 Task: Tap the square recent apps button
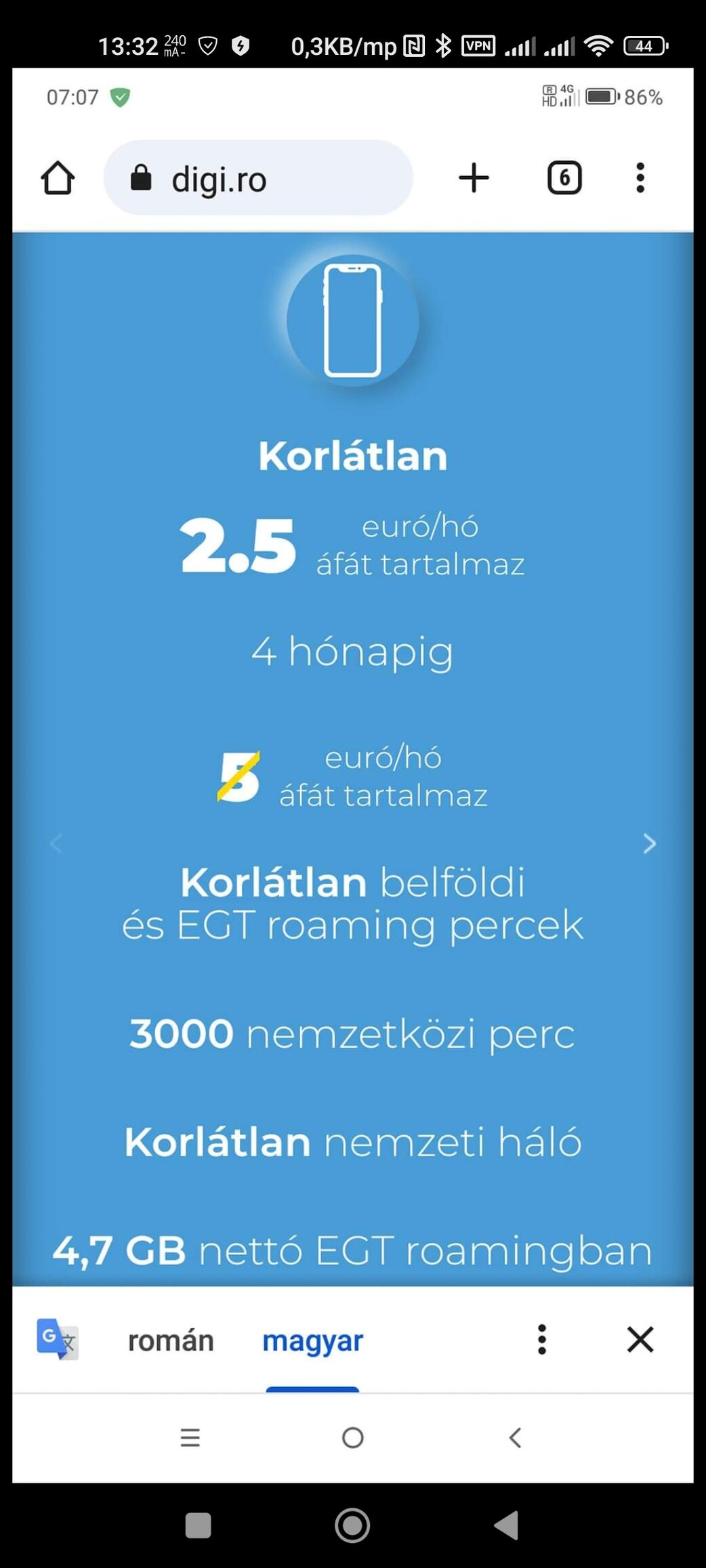click(x=198, y=1526)
